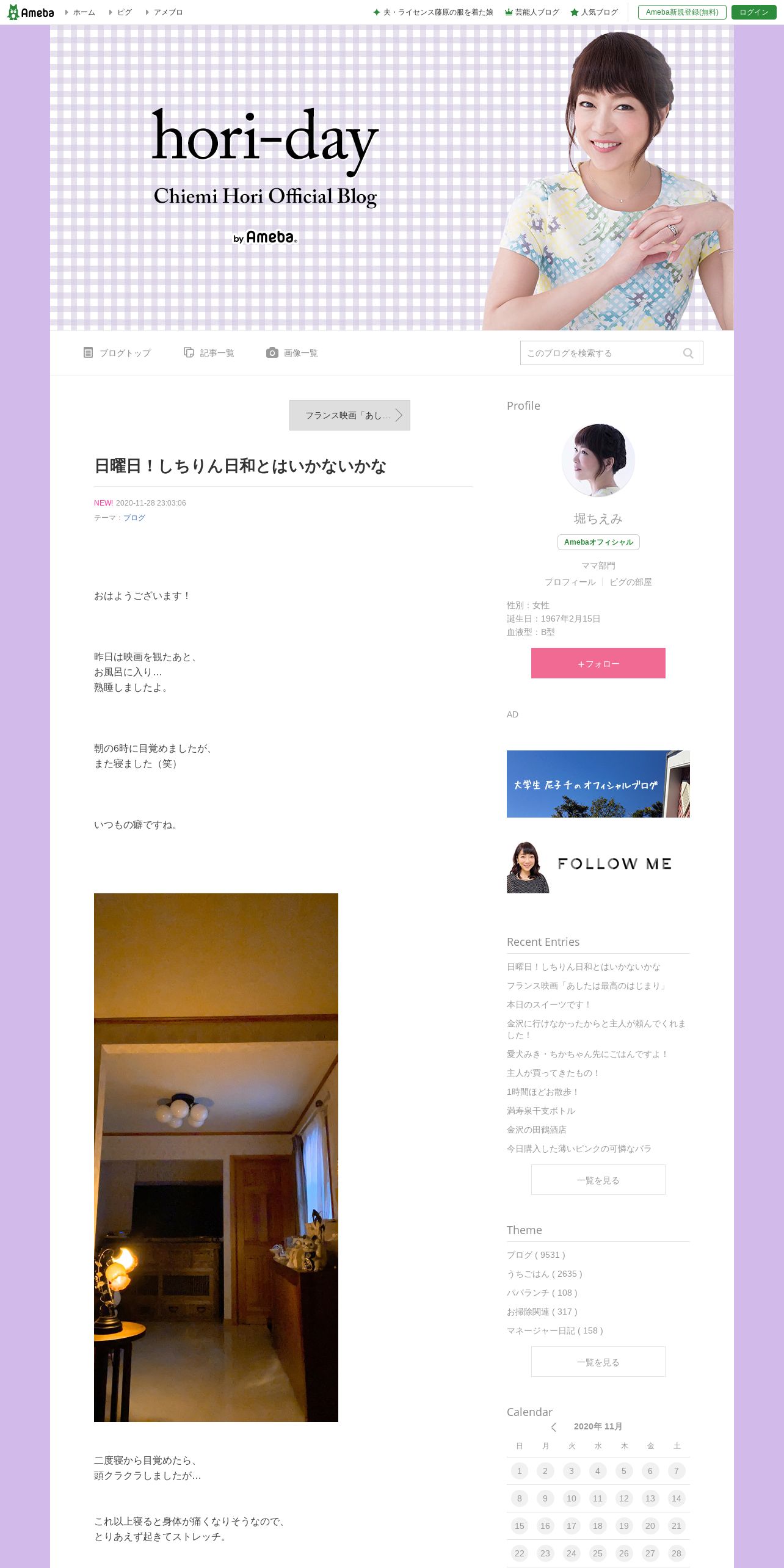Follow the blog with +フォロー

coord(598,663)
